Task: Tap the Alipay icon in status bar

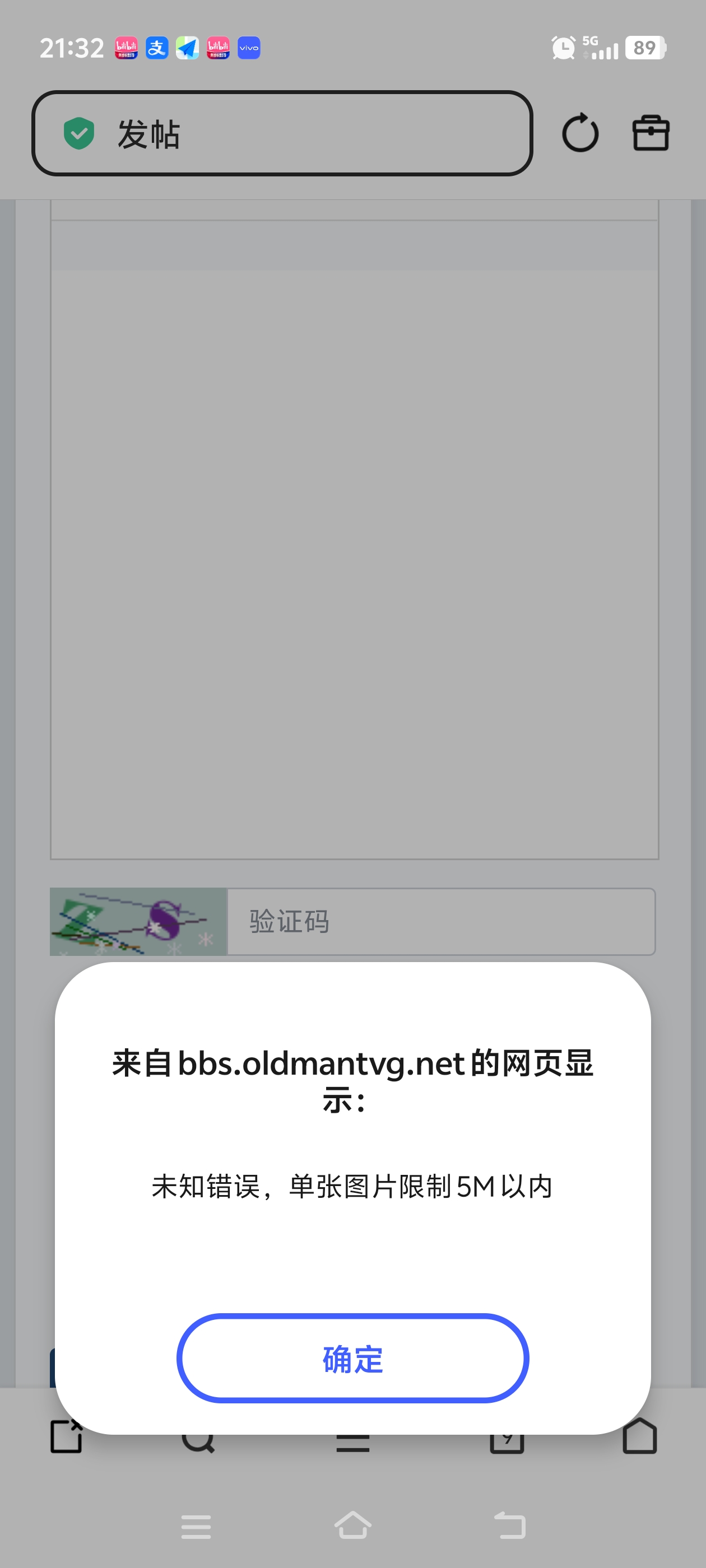Action: (157, 48)
